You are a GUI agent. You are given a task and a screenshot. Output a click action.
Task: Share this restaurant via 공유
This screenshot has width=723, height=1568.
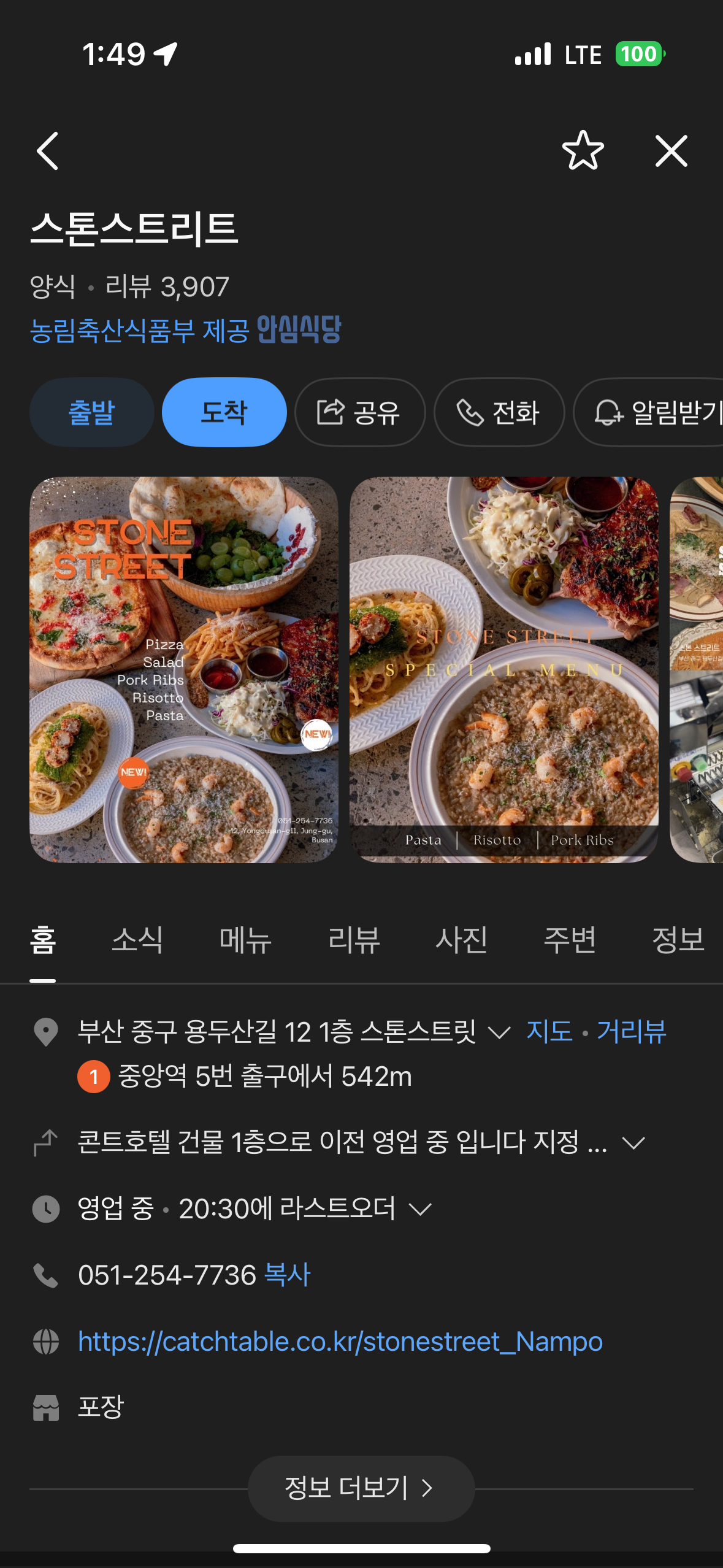(x=359, y=412)
